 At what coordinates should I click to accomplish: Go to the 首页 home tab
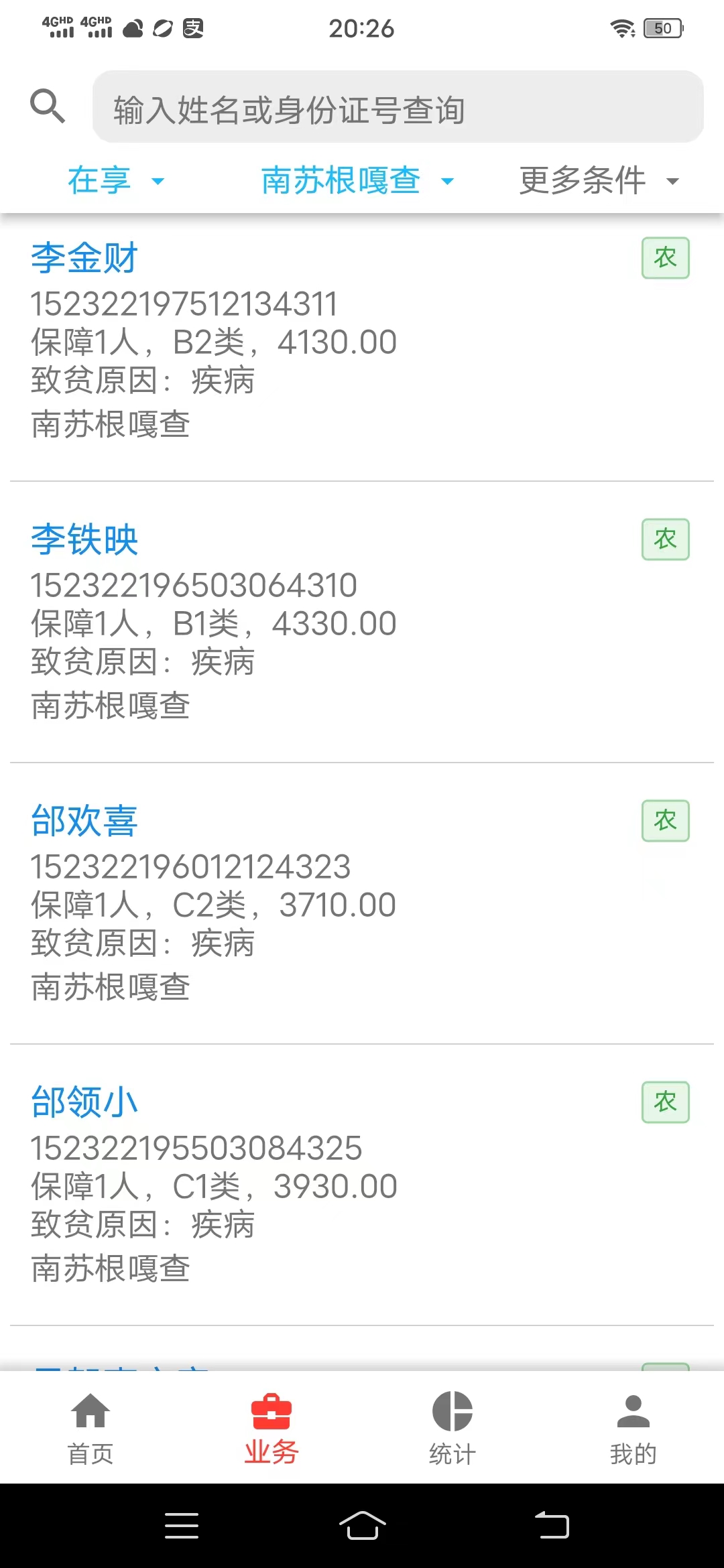click(x=90, y=1428)
